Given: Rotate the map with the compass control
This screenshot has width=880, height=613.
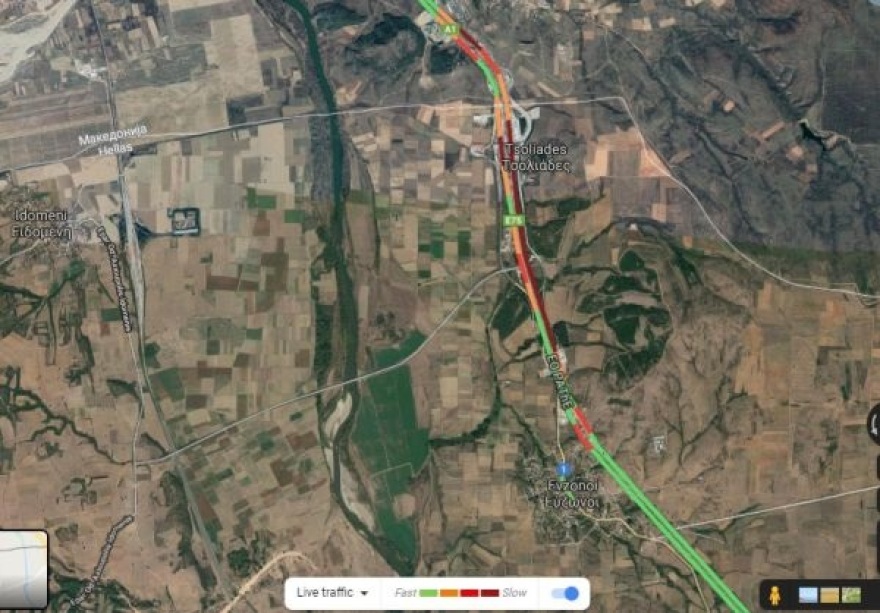Looking at the screenshot, I should (873, 424).
